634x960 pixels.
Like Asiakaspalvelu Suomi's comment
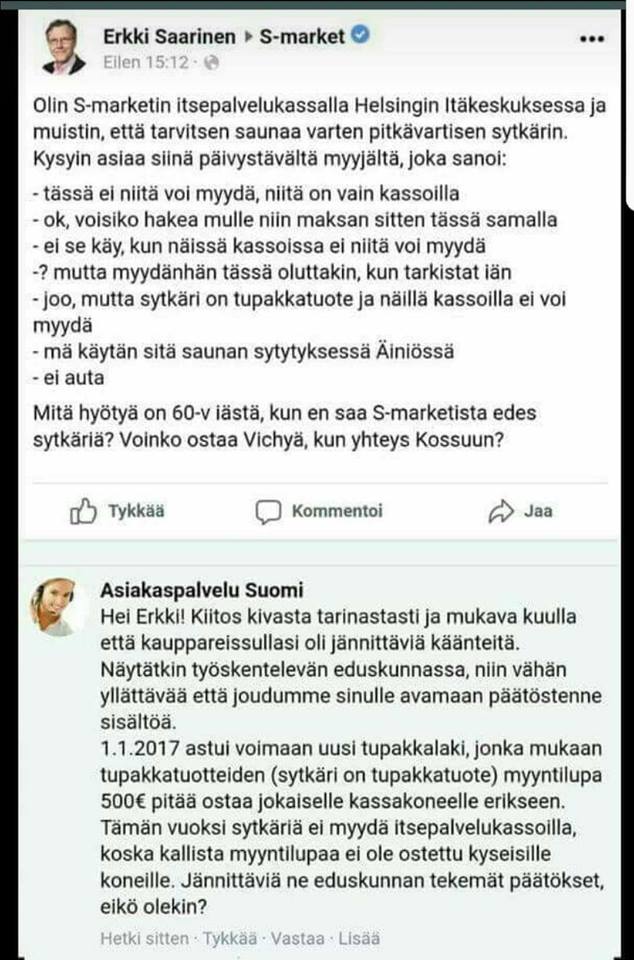[x=227, y=939]
